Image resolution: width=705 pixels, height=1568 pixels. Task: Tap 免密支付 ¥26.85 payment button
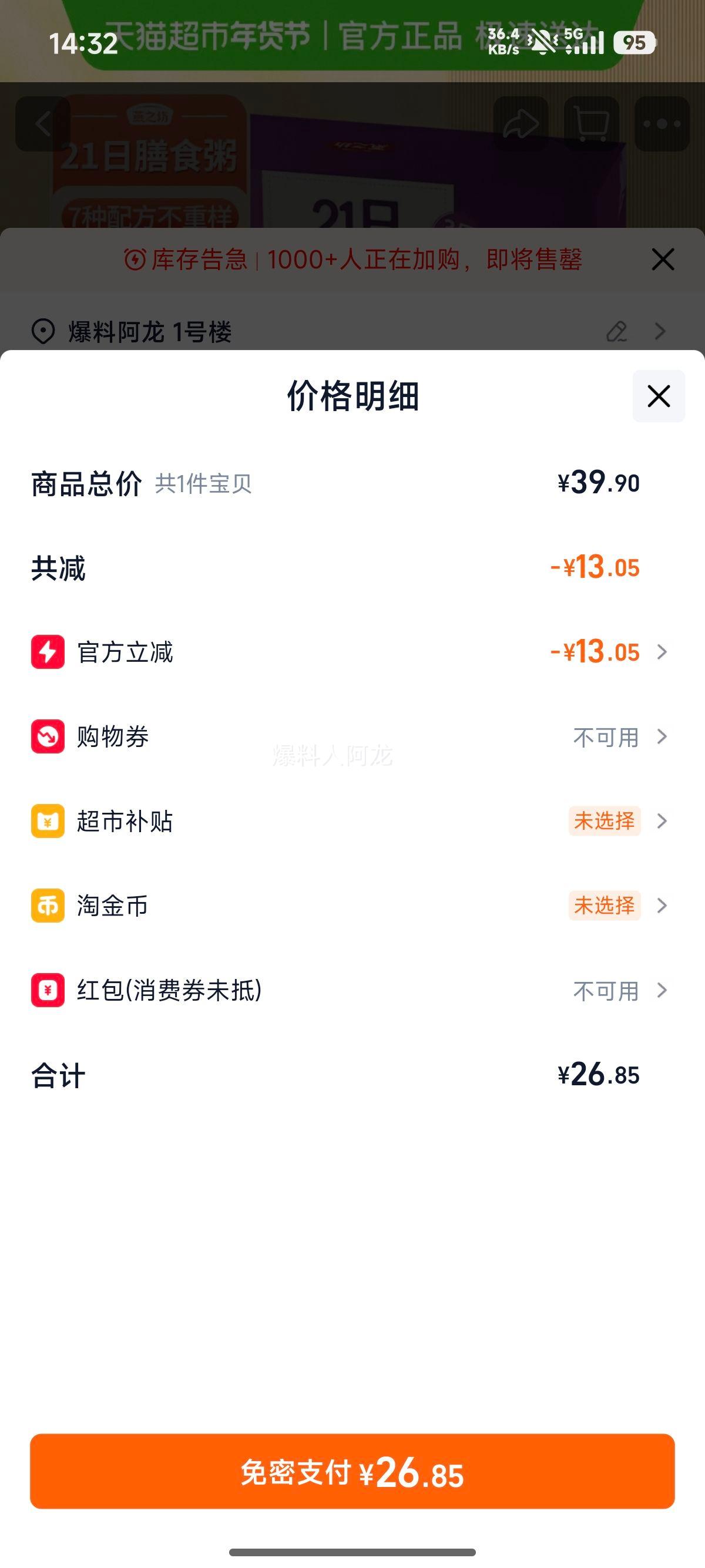pyautogui.click(x=352, y=1471)
